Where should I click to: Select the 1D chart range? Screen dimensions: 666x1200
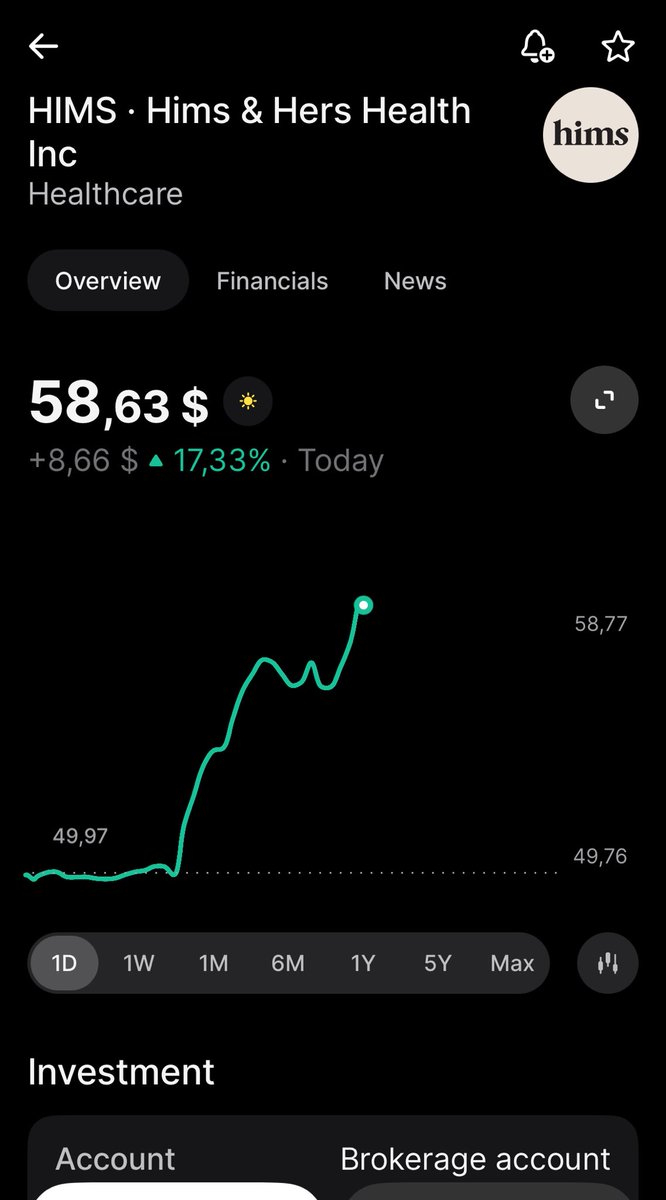(64, 963)
